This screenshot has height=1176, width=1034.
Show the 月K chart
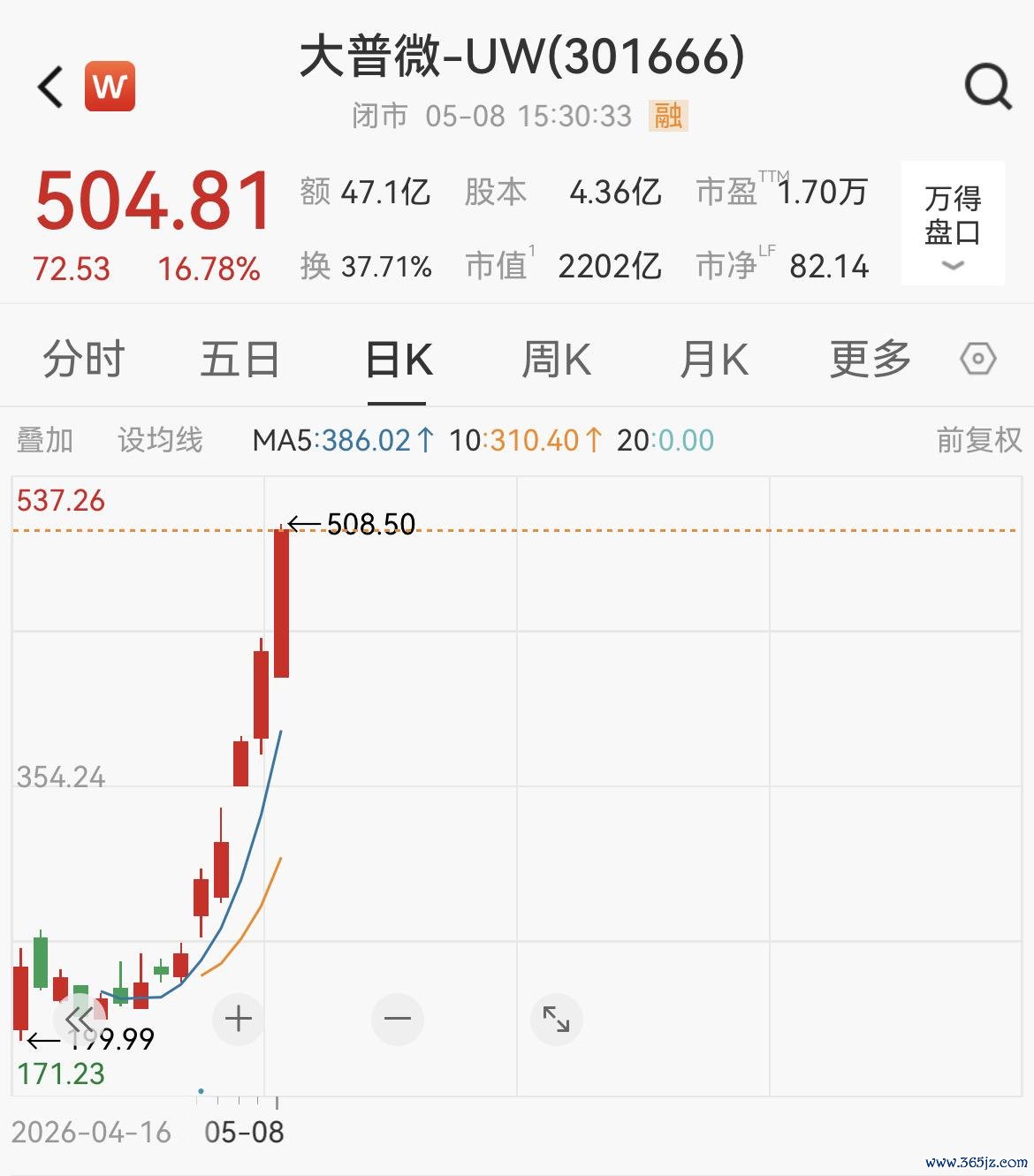pyautogui.click(x=714, y=360)
